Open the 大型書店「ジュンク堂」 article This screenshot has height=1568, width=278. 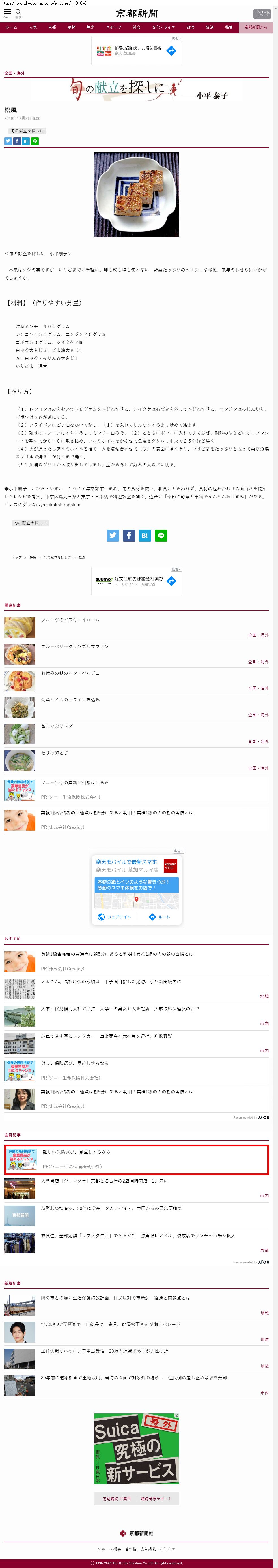(104, 1181)
